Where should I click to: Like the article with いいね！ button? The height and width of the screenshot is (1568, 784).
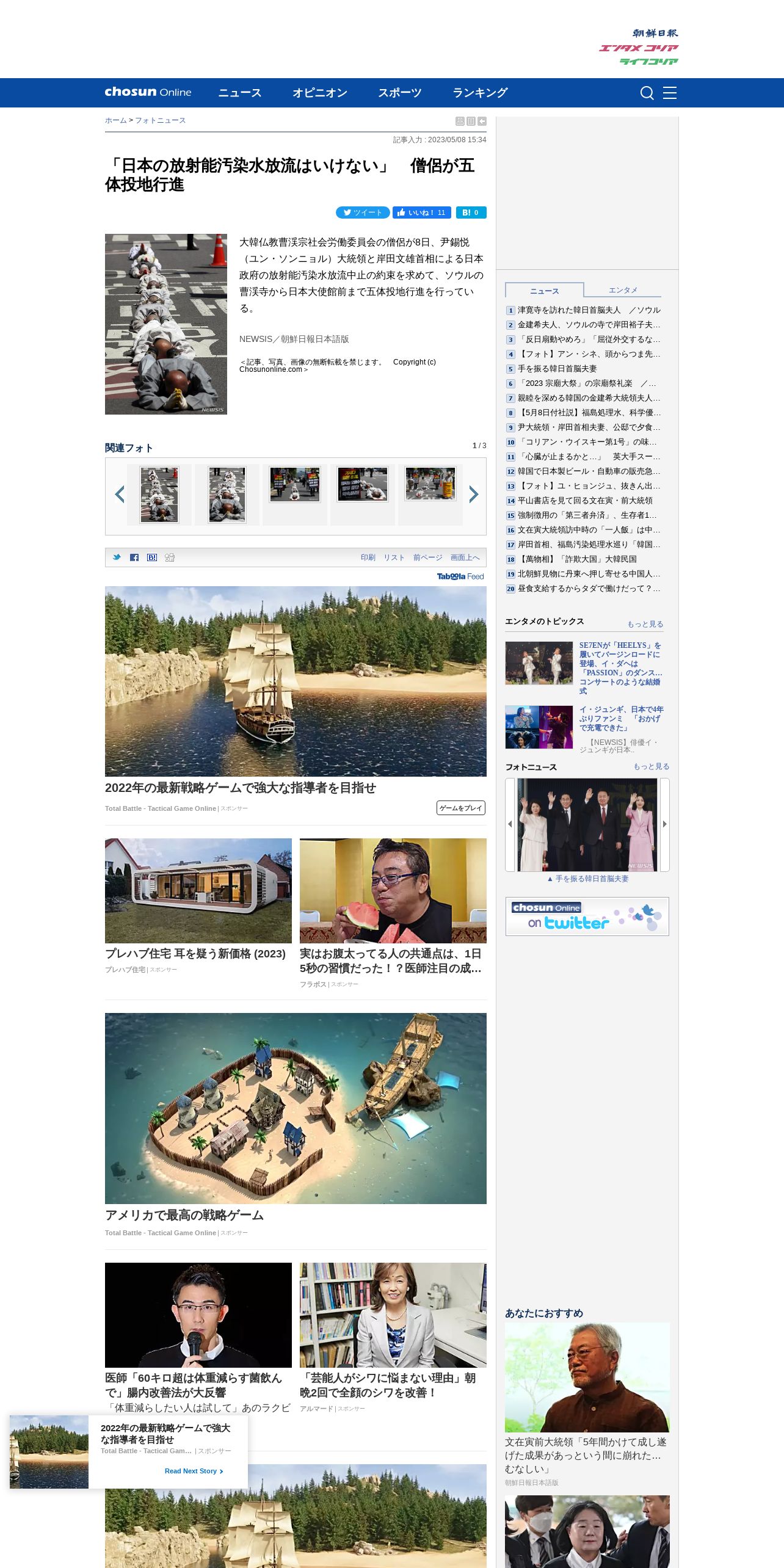422,212
